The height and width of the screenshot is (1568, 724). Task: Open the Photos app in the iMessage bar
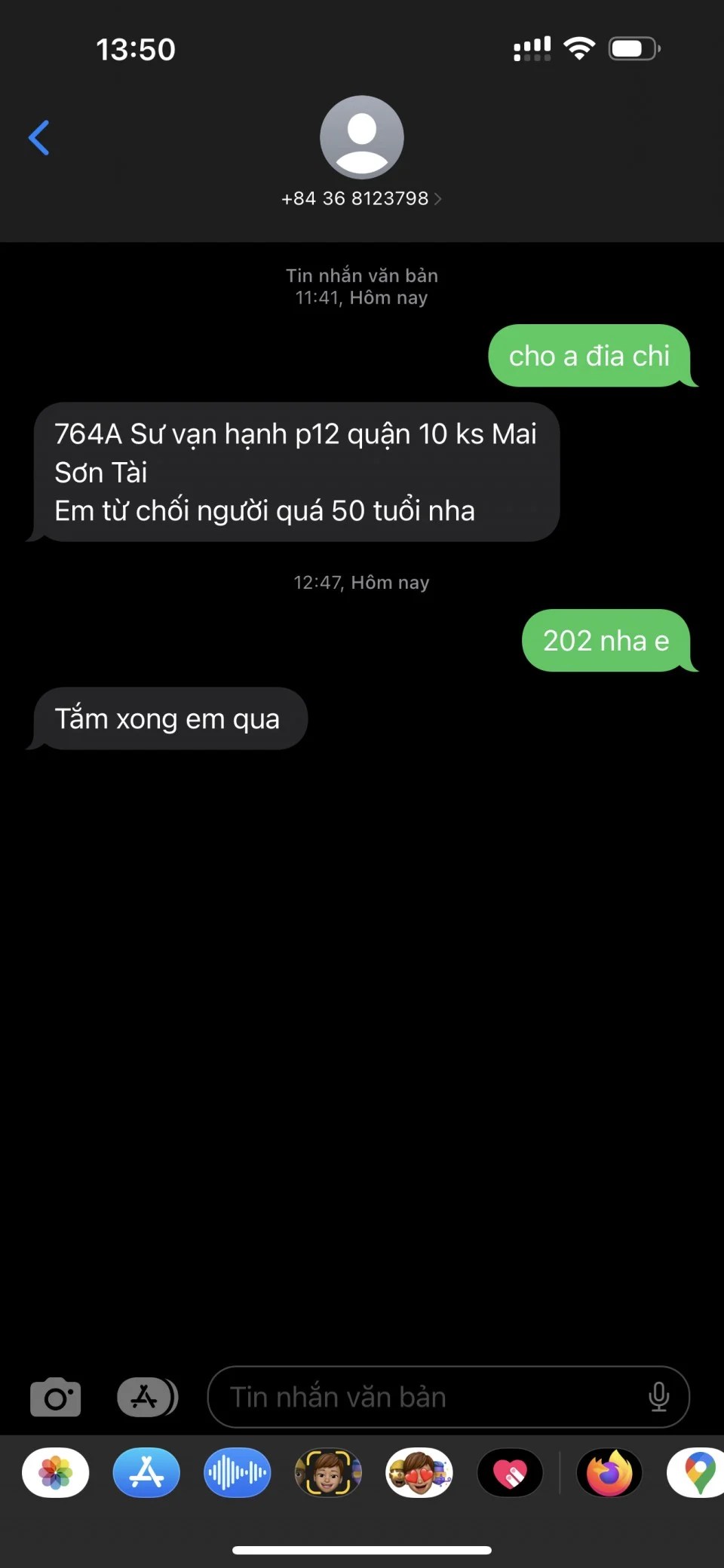[x=56, y=1472]
